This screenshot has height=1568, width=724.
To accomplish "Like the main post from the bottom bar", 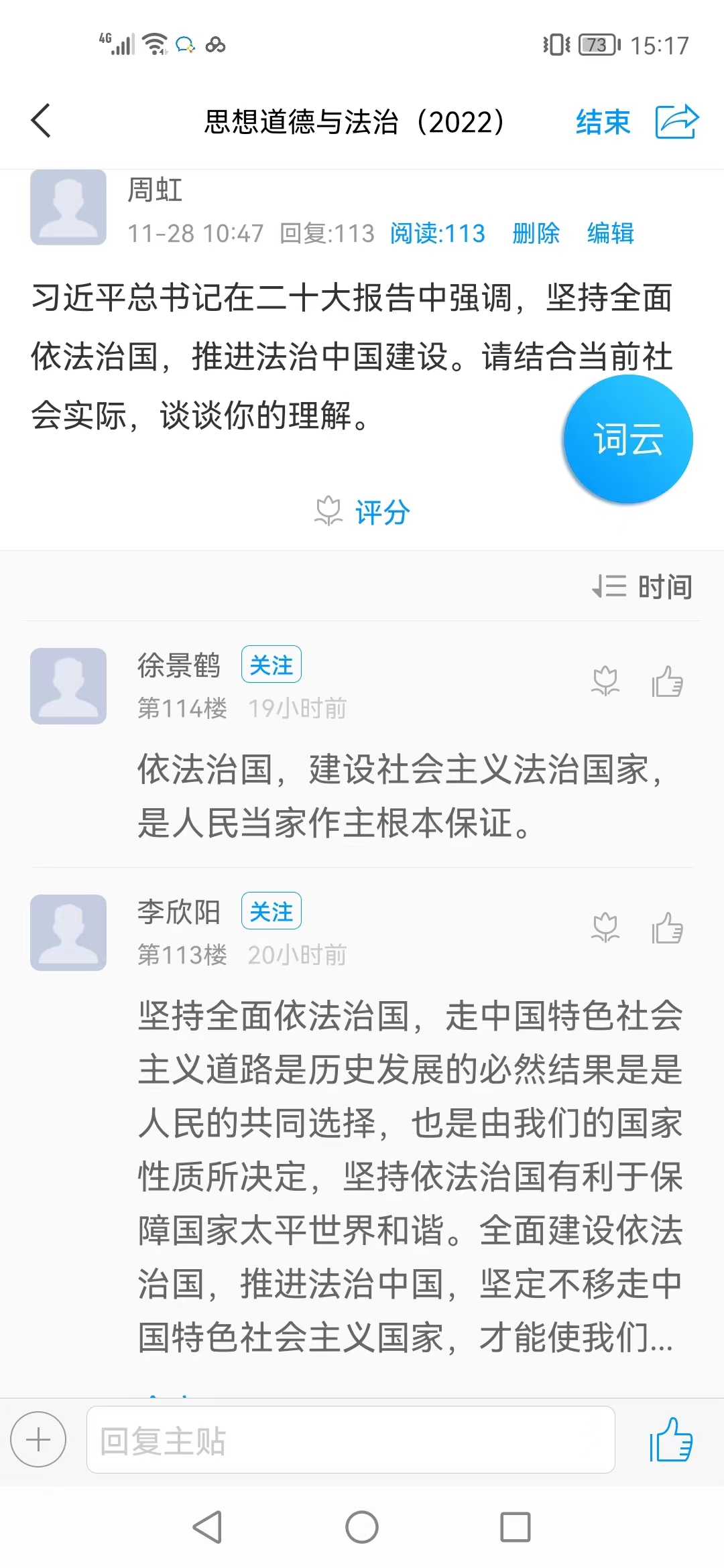I will tap(670, 1439).
